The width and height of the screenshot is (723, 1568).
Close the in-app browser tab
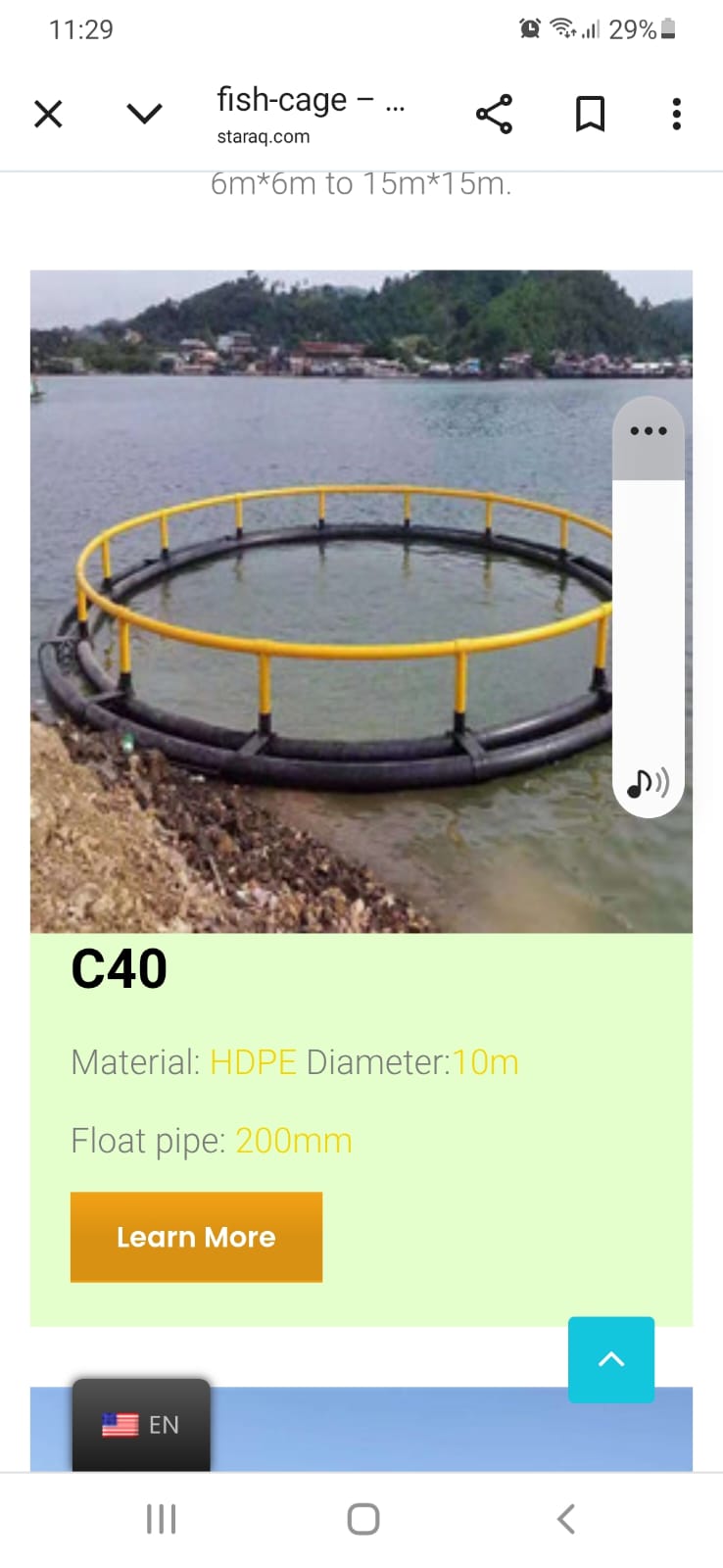pyautogui.click(x=48, y=115)
